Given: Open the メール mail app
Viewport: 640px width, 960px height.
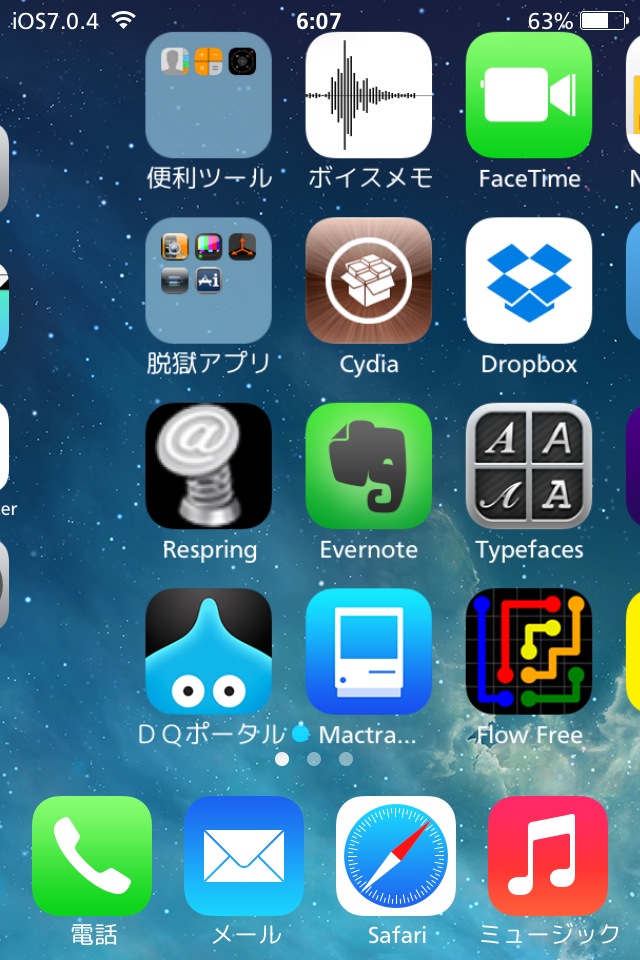Looking at the screenshot, I should pyautogui.click(x=244, y=856).
